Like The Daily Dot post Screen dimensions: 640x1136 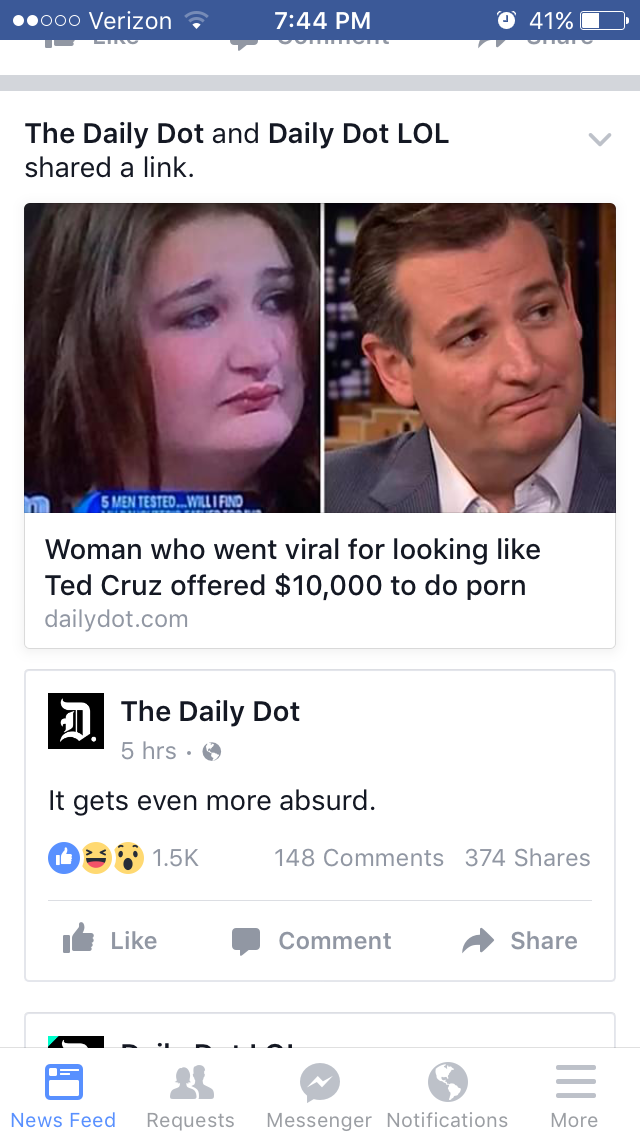coord(110,940)
